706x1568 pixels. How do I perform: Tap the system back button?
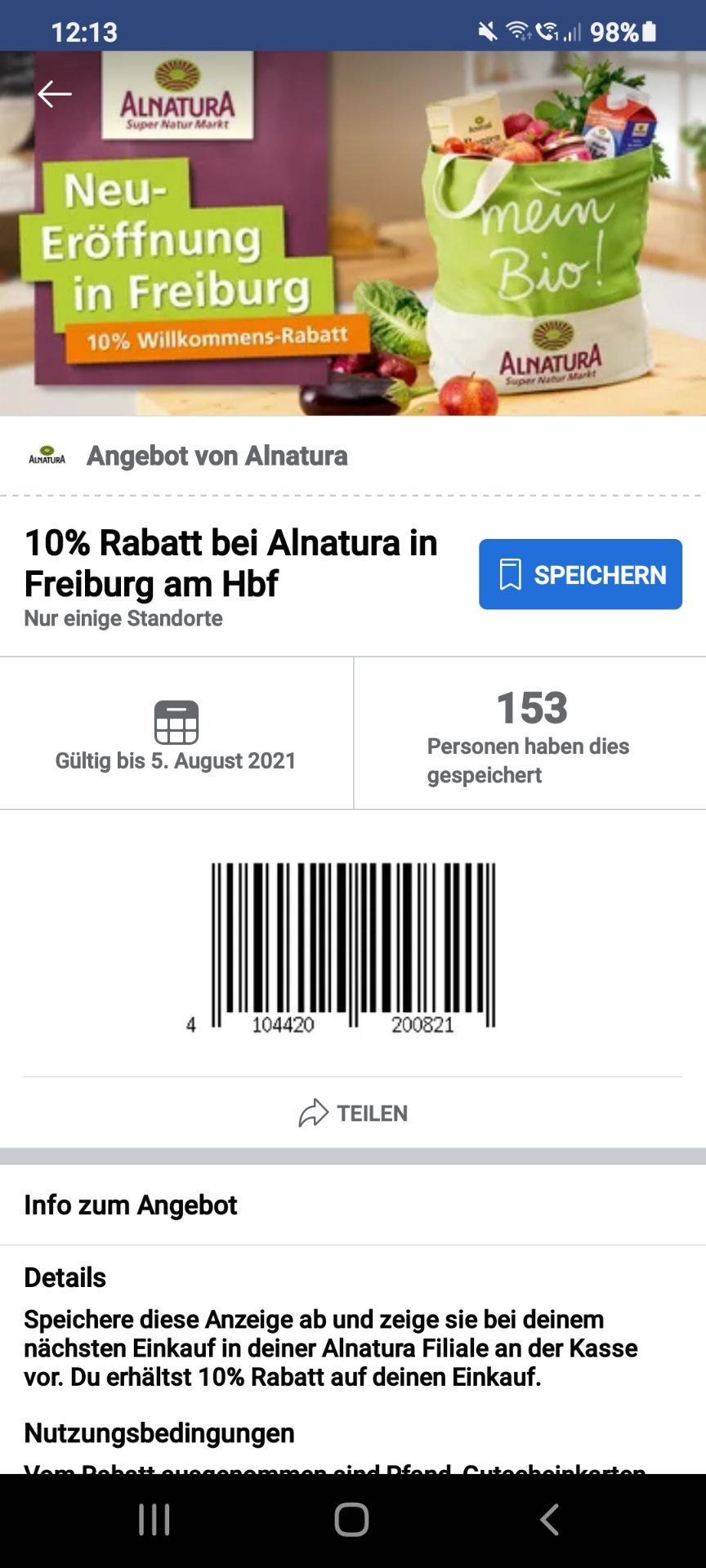pyautogui.click(x=550, y=1520)
